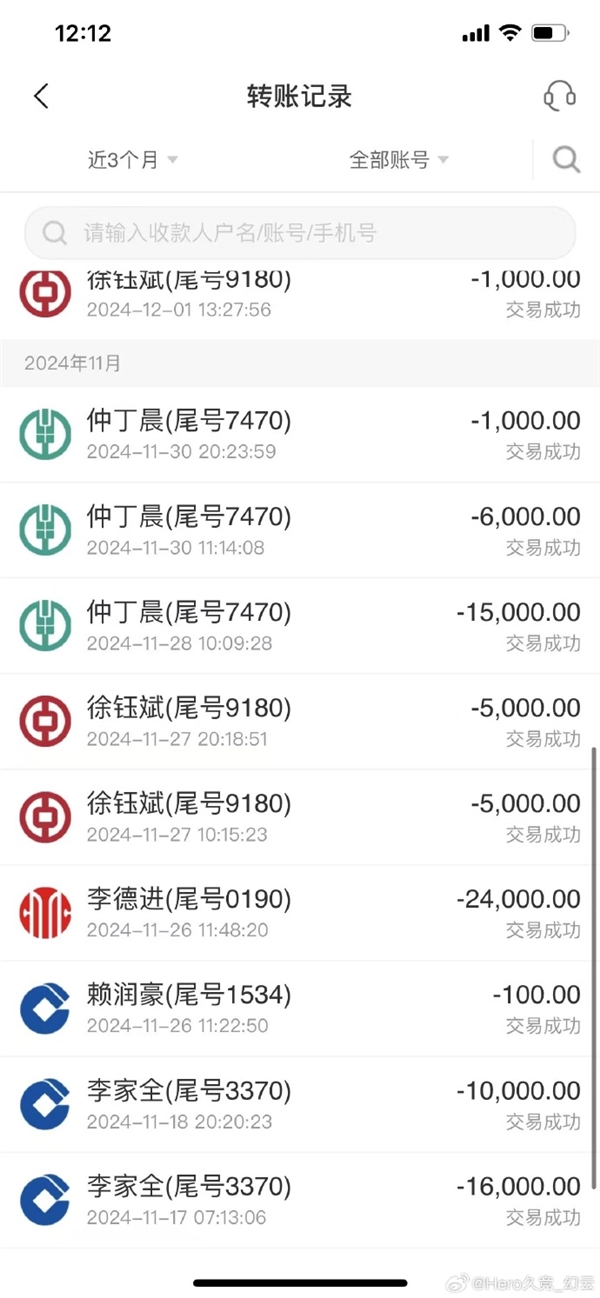
Task: Open 徐钰斌 transfer at 10:15:23 on 11-27
Action: (x=300, y=818)
